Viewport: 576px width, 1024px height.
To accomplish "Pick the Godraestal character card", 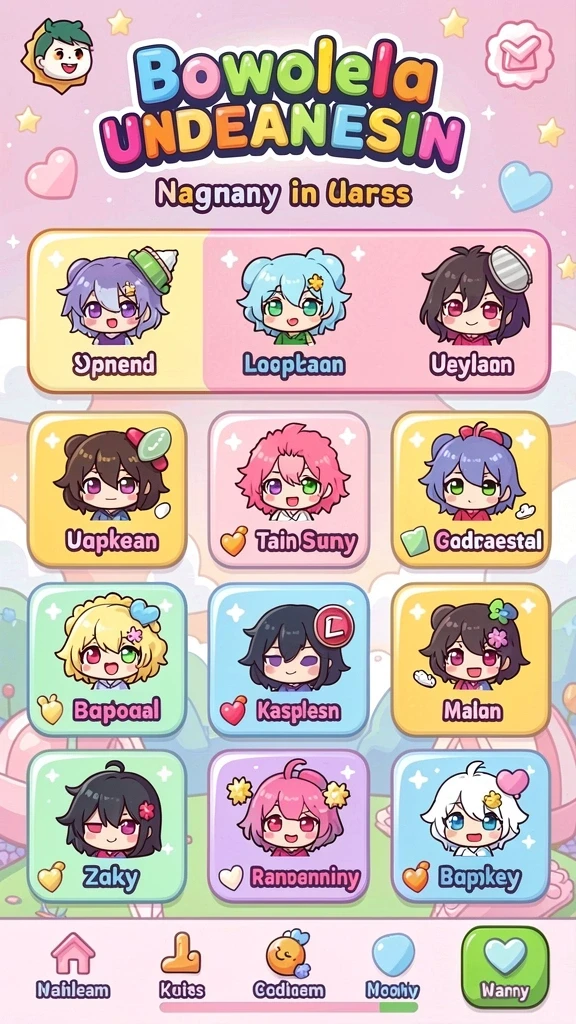I will [x=471, y=490].
